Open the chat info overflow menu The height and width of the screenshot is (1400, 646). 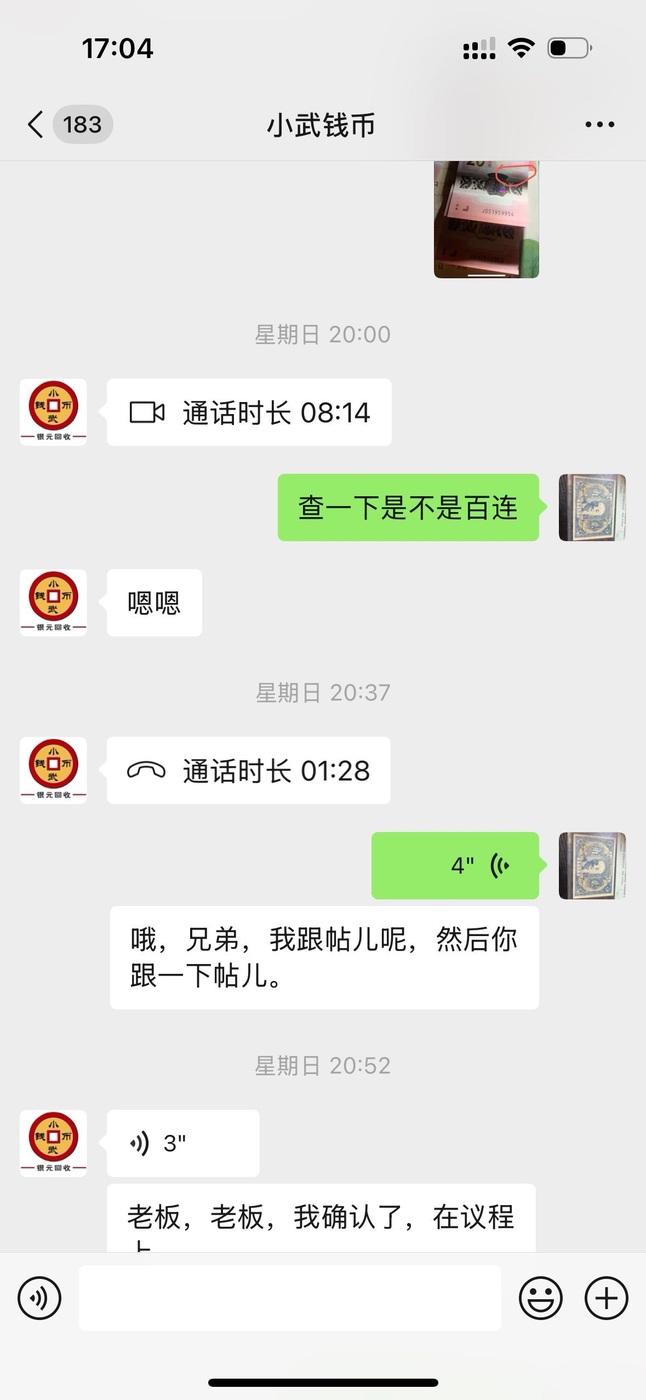pyautogui.click(x=599, y=125)
